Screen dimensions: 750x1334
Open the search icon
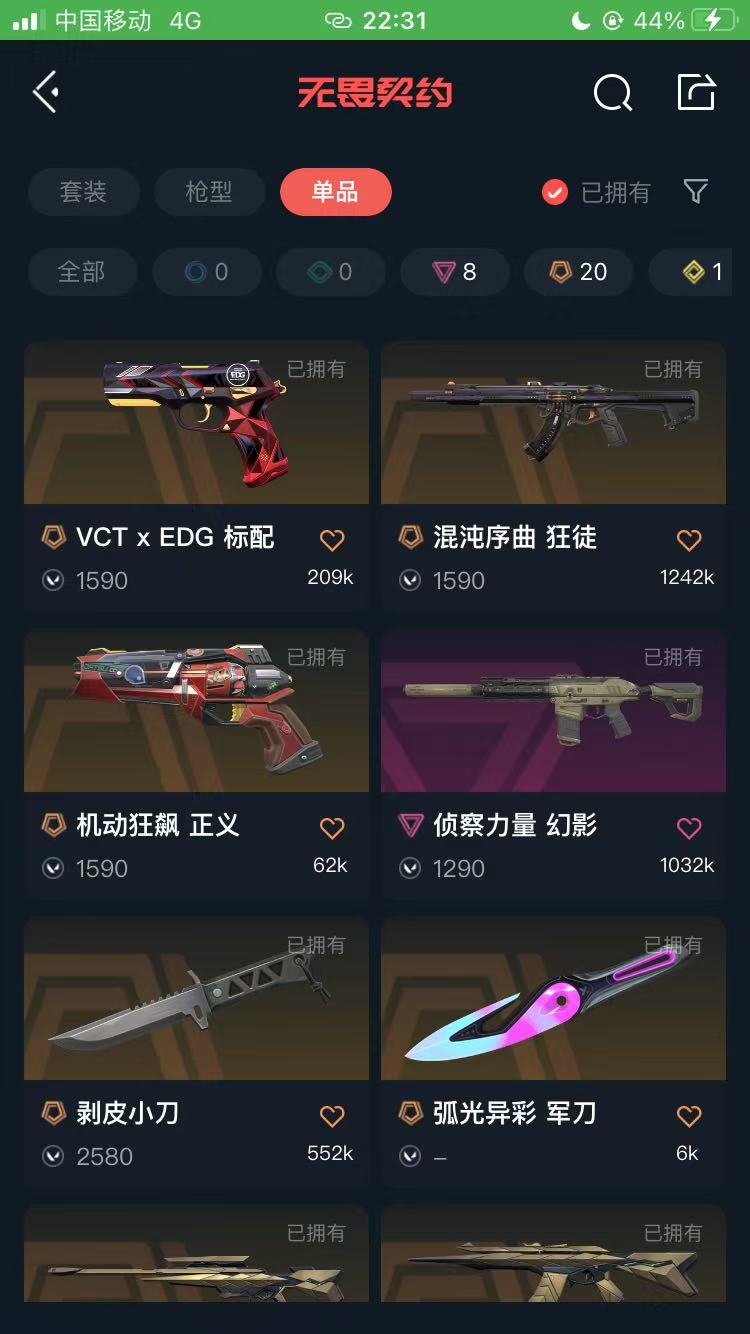(612, 94)
